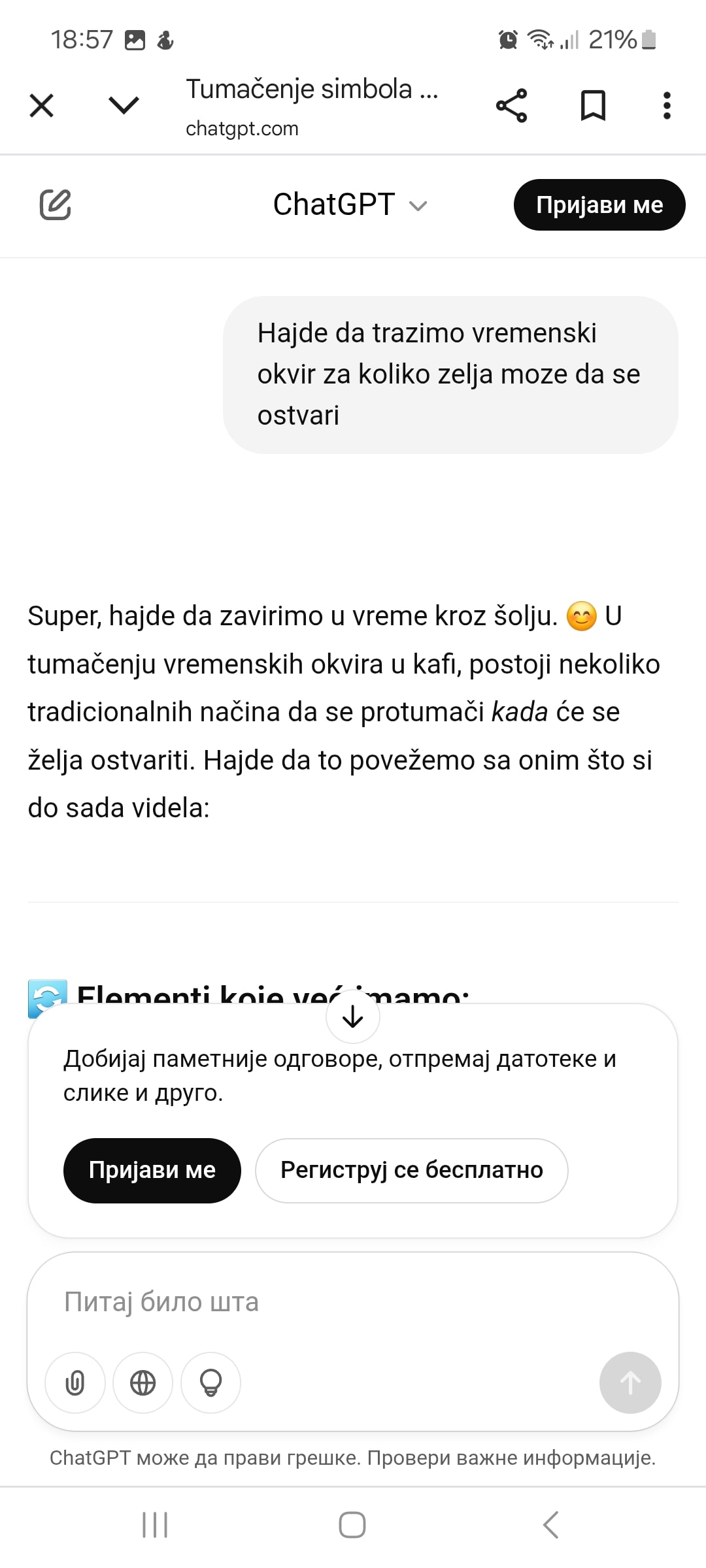Share the chatgpt.com page
This screenshot has height=1568, width=706.
pos(511,105)
